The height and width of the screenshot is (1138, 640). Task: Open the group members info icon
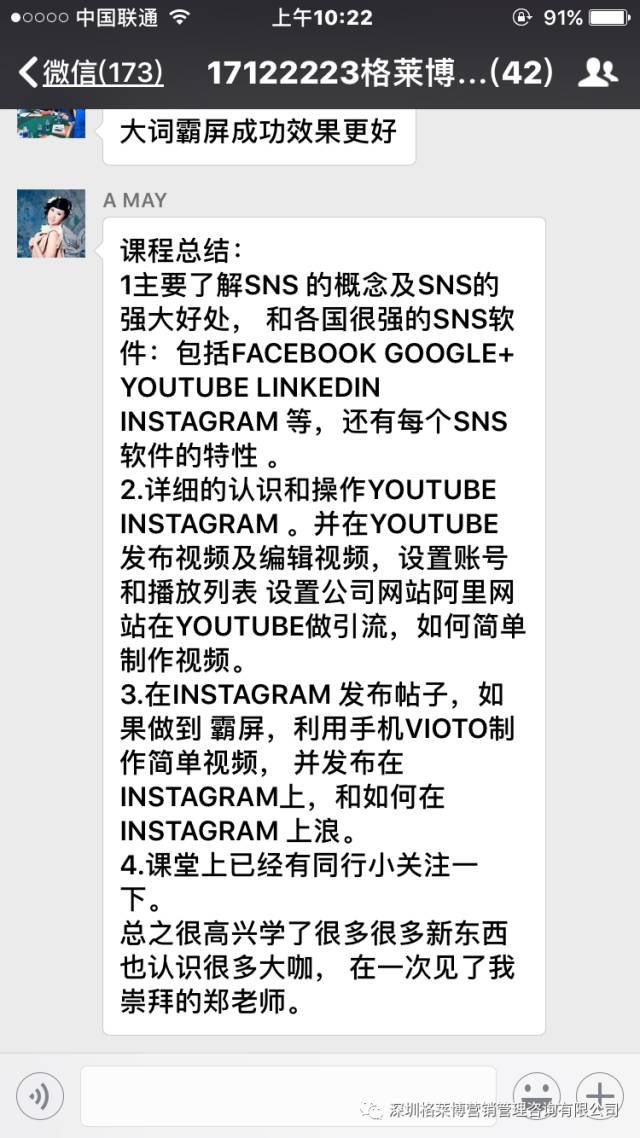pyautogui.click(x=597, y=72)
